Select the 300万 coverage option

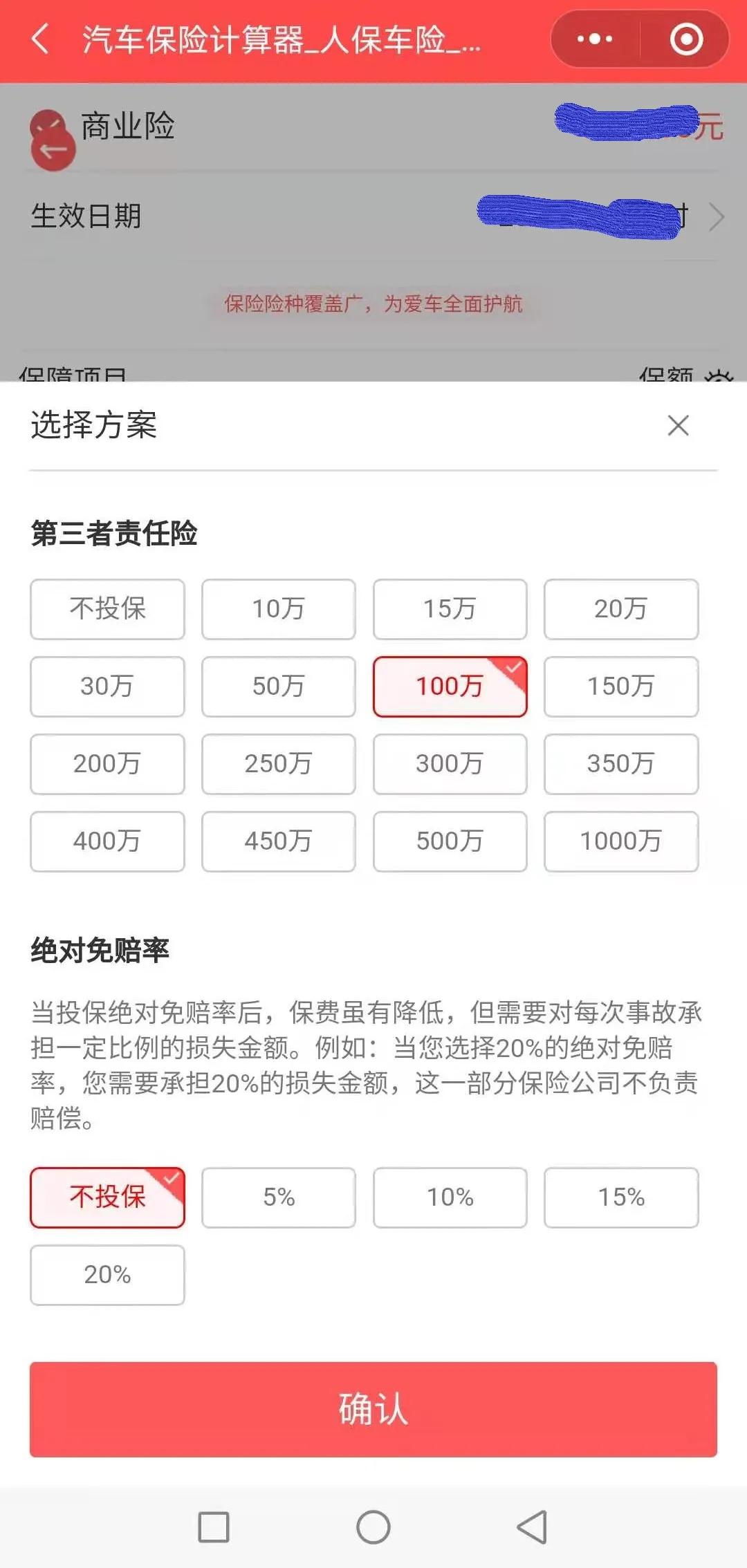pos(450,764)
